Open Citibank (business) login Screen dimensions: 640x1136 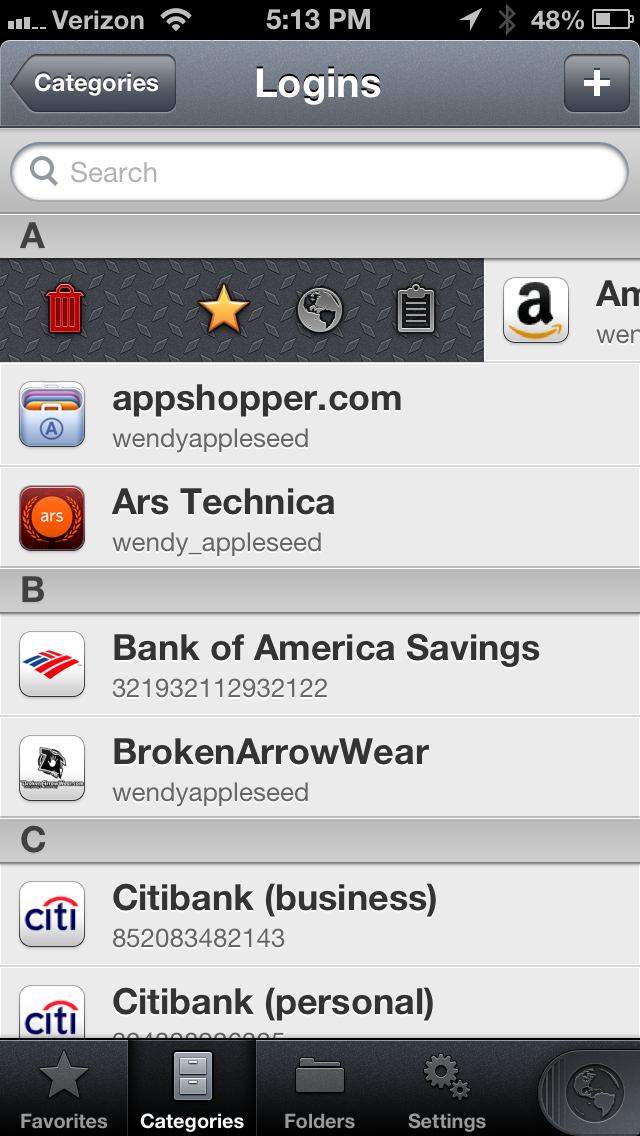(320, 914)
